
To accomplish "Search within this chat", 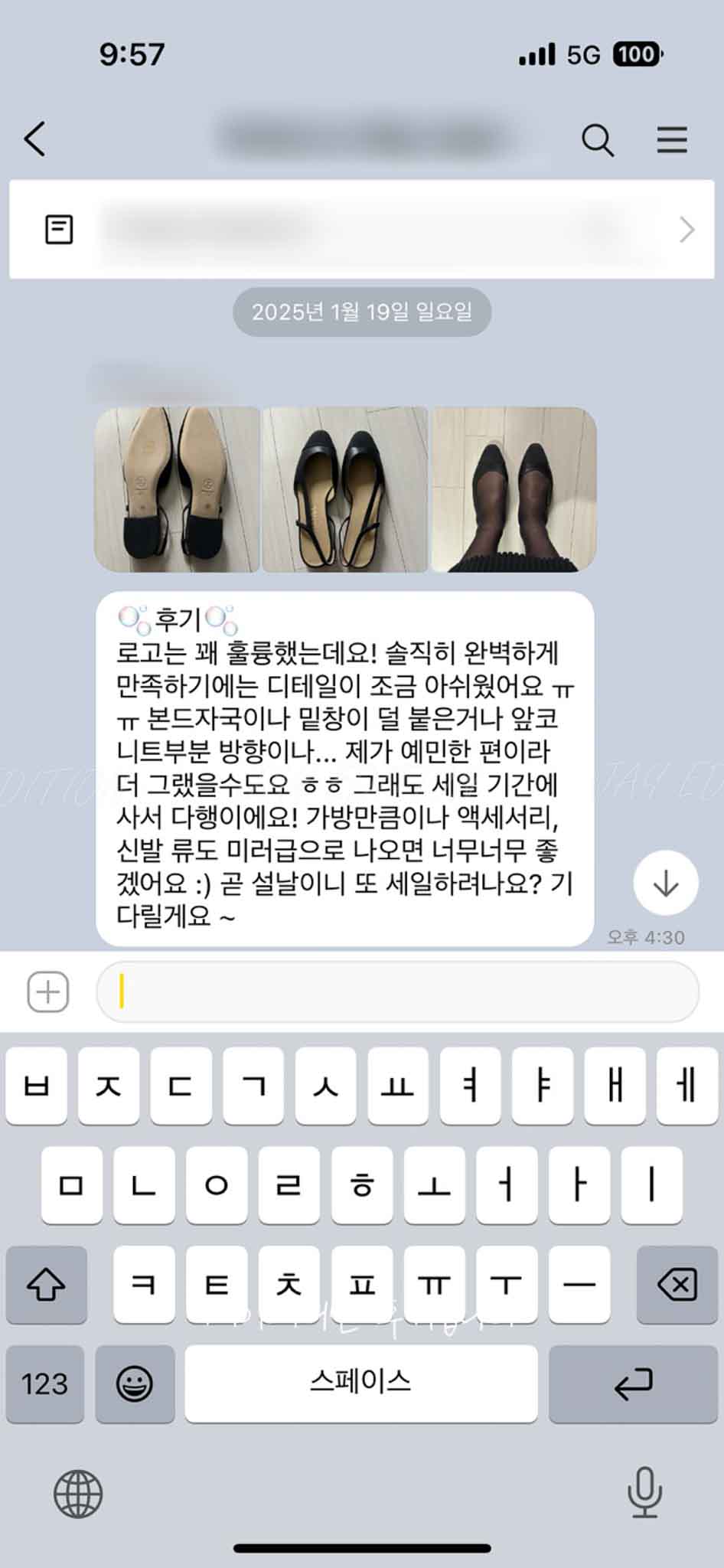I will tap(597, 140).
